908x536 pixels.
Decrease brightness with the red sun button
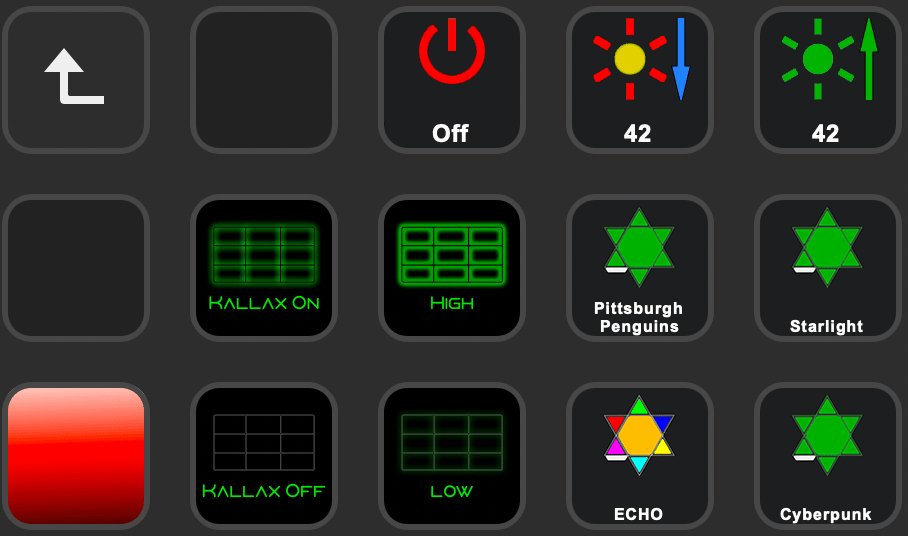coord(639,80)
